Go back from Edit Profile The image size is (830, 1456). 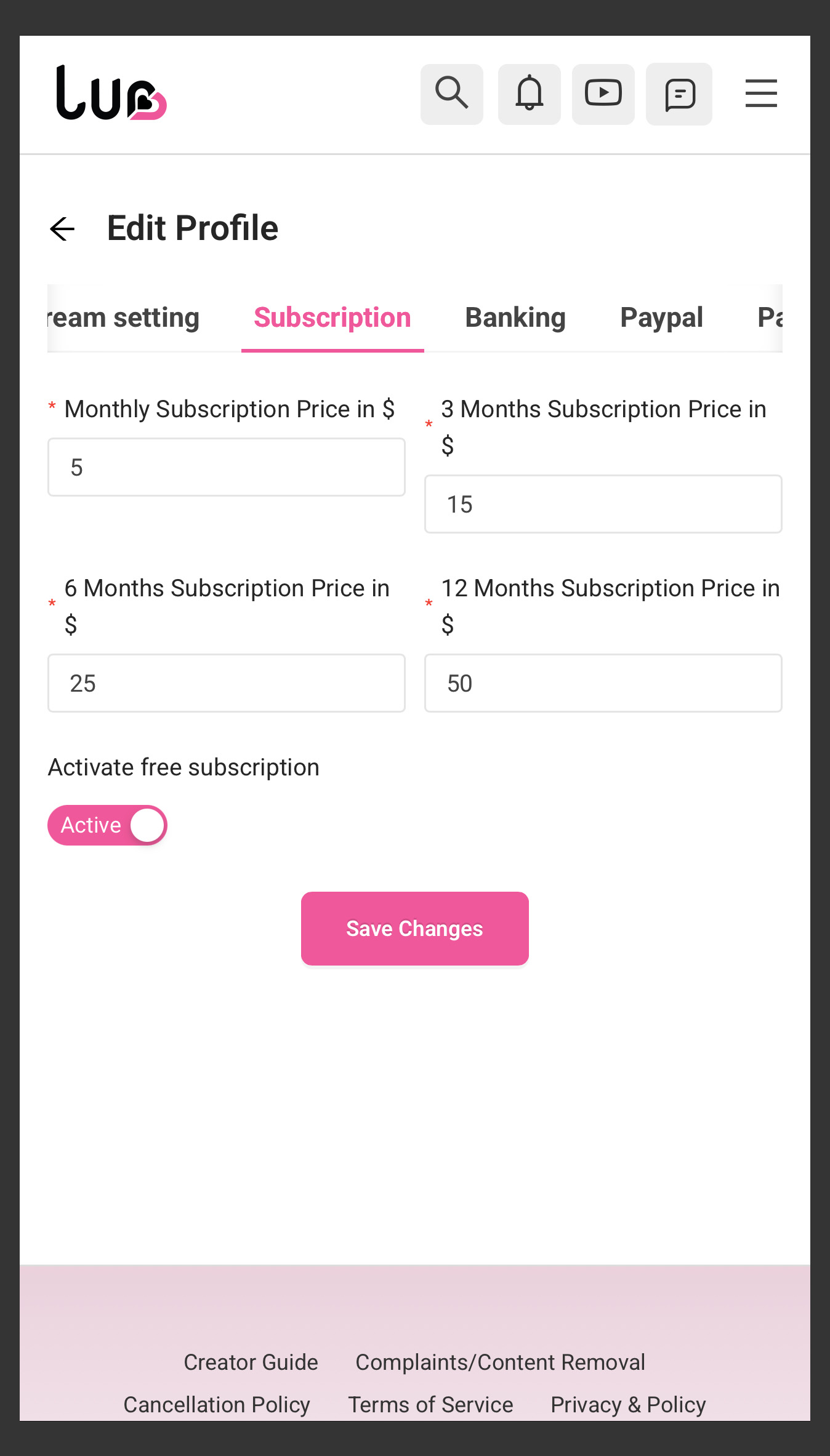(x=62, y=229)
